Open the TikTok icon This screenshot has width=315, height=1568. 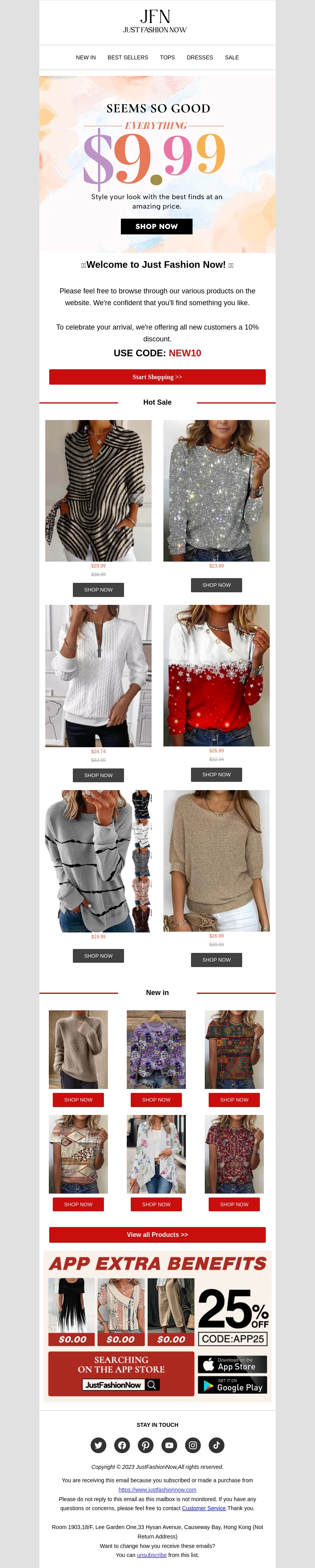click(216, 1445)
